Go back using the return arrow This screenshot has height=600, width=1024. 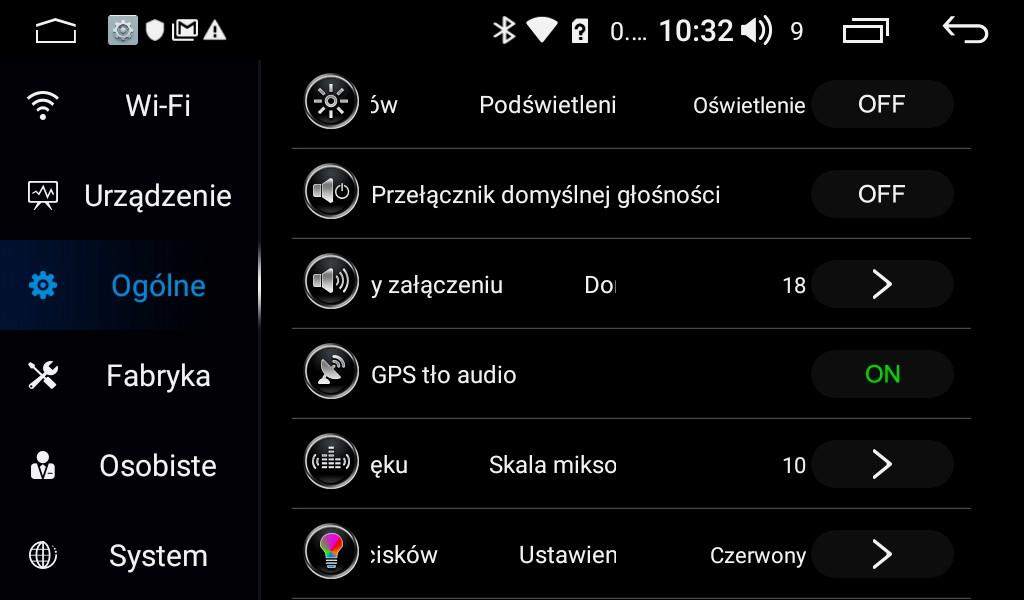pos(964,31)
